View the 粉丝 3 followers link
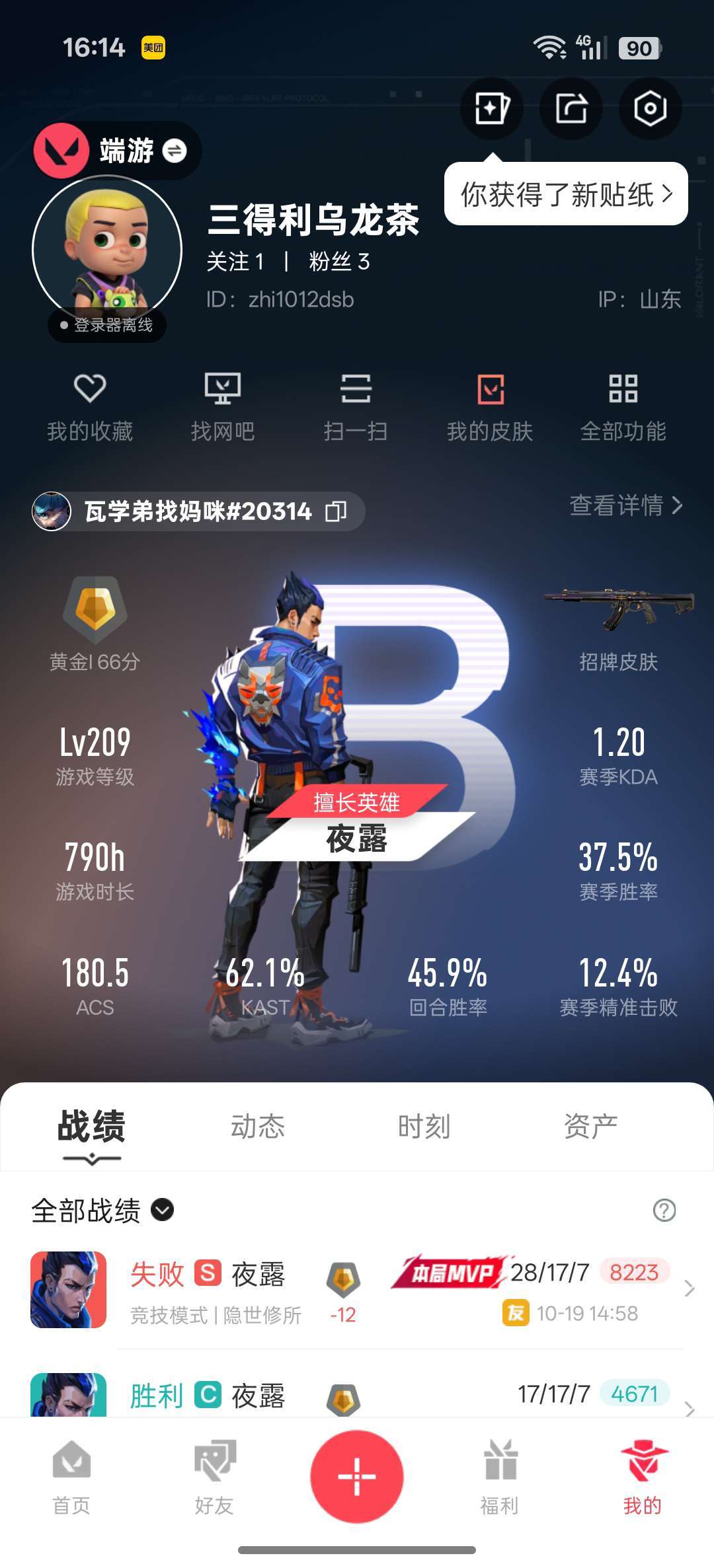 tap(339, 262)
